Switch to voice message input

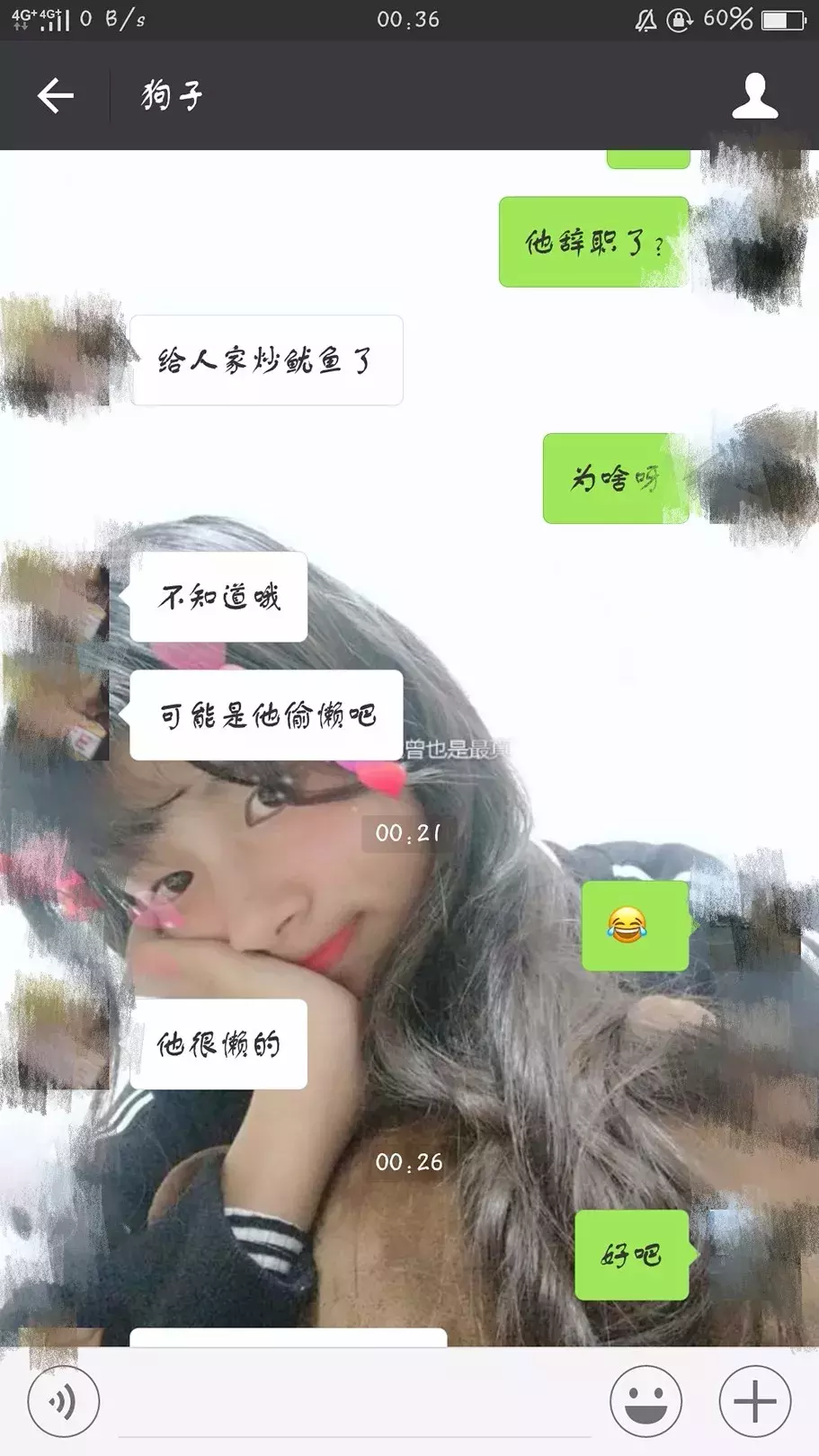(63, 1401)
